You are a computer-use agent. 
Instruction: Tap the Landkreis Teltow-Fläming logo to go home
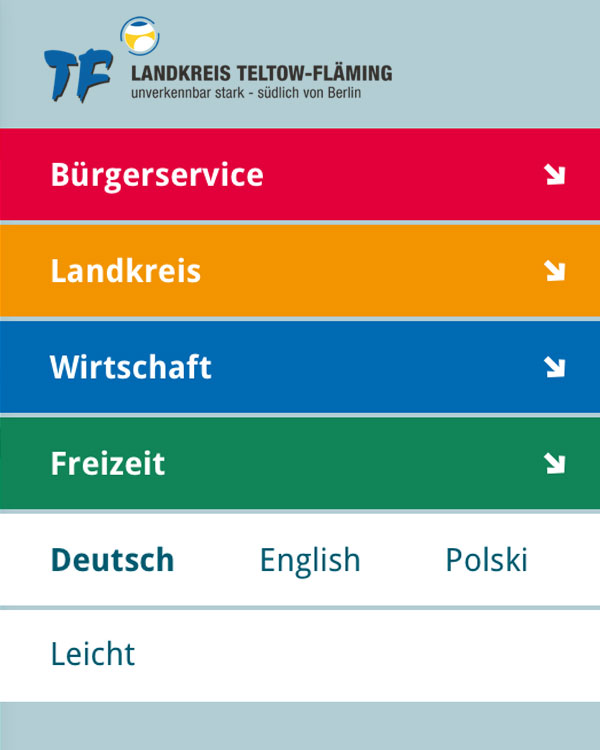(x=217, y=67)
